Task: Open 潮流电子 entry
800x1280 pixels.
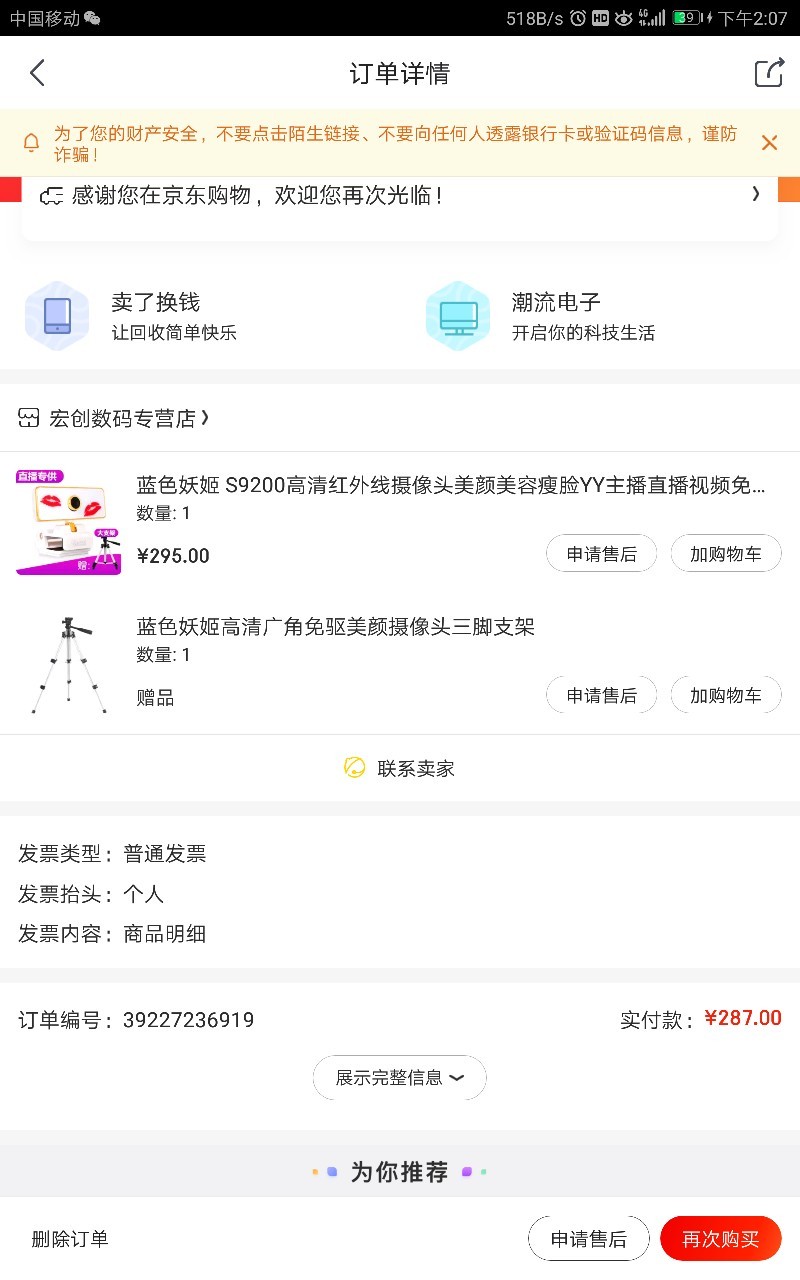Action: pyautogui.click(x=540, y=316)
